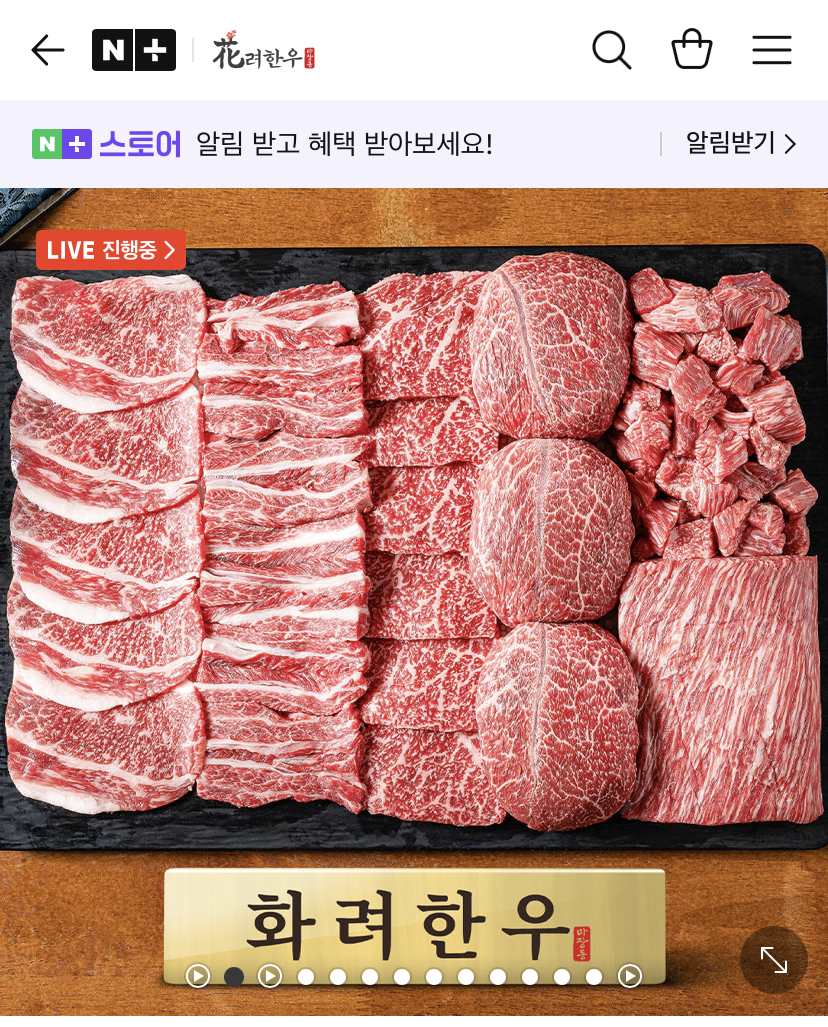The image size is (828, 1027).
Task: Expand the banner image to fullscreen
Action: tap(773, 960)
